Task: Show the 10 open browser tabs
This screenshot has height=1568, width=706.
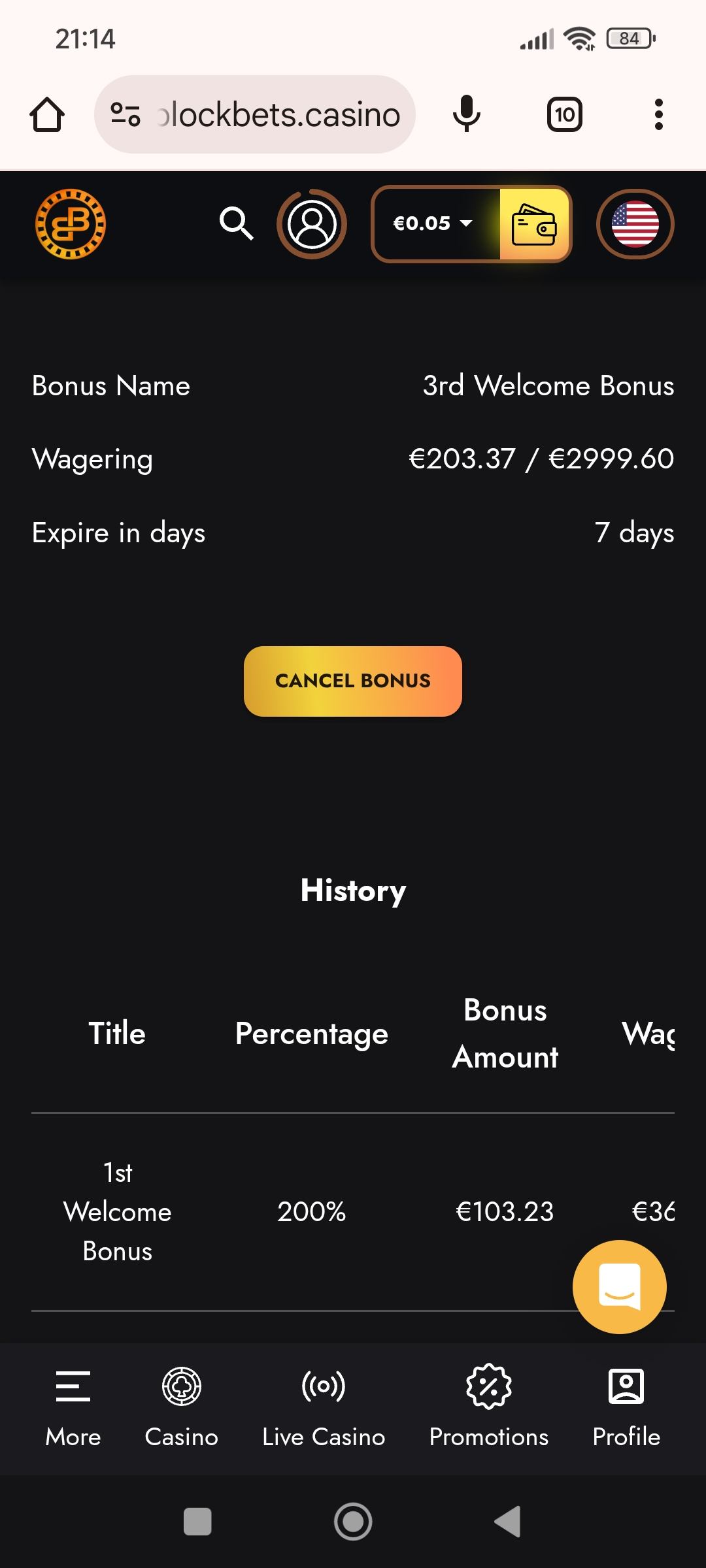Action: coord(565,115)
